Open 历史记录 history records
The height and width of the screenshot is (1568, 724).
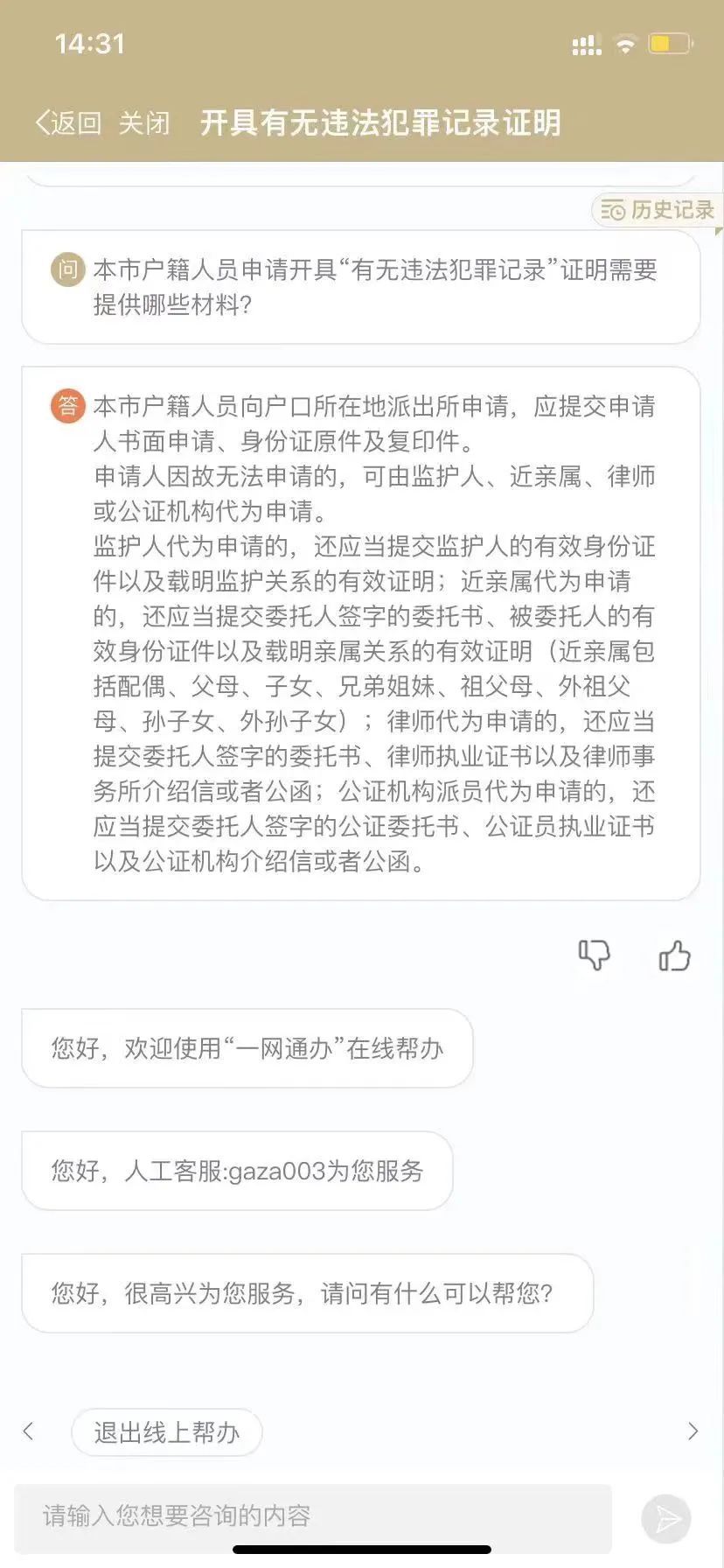pos(658,210)
